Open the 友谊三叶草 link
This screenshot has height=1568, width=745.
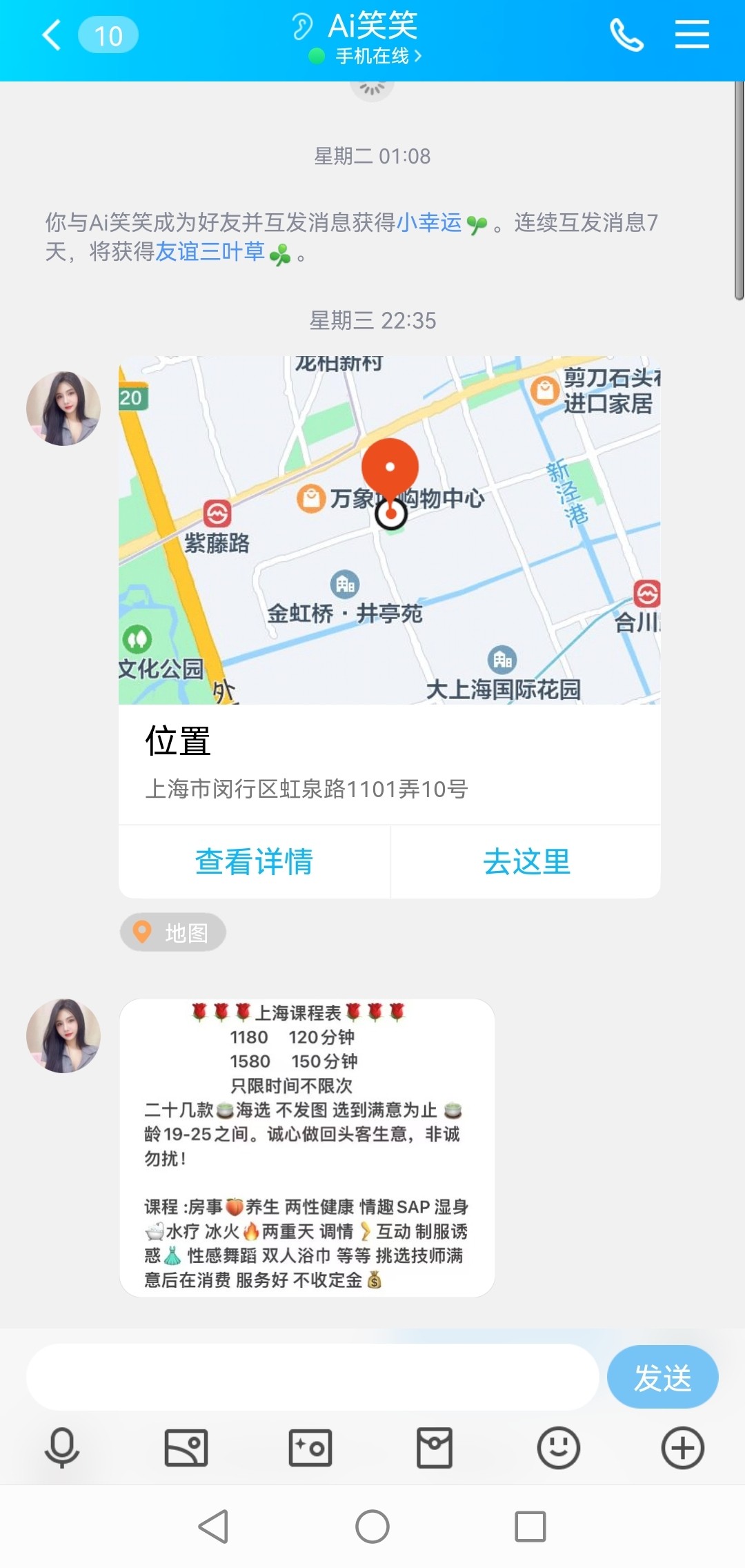[212, 253]
